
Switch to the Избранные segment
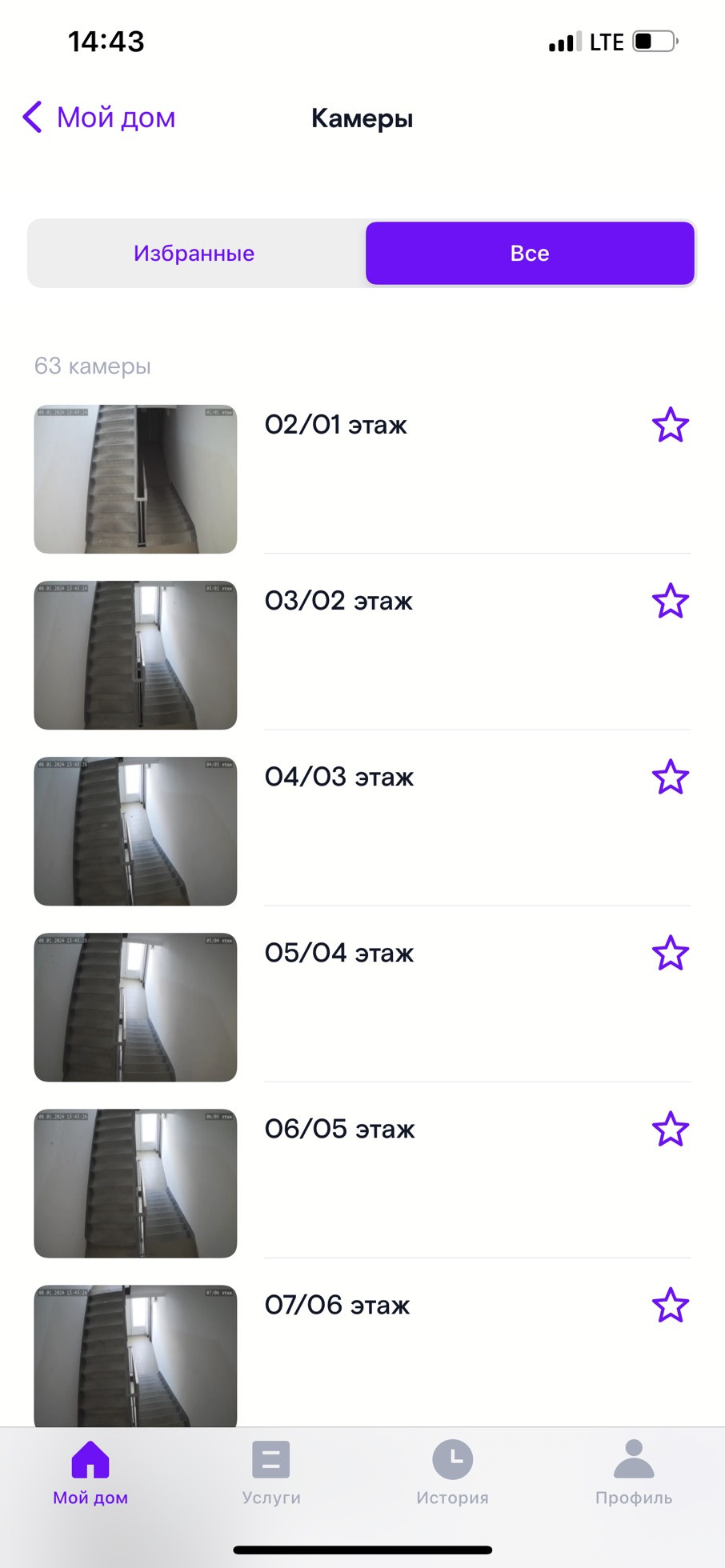(x=194, y=254)
